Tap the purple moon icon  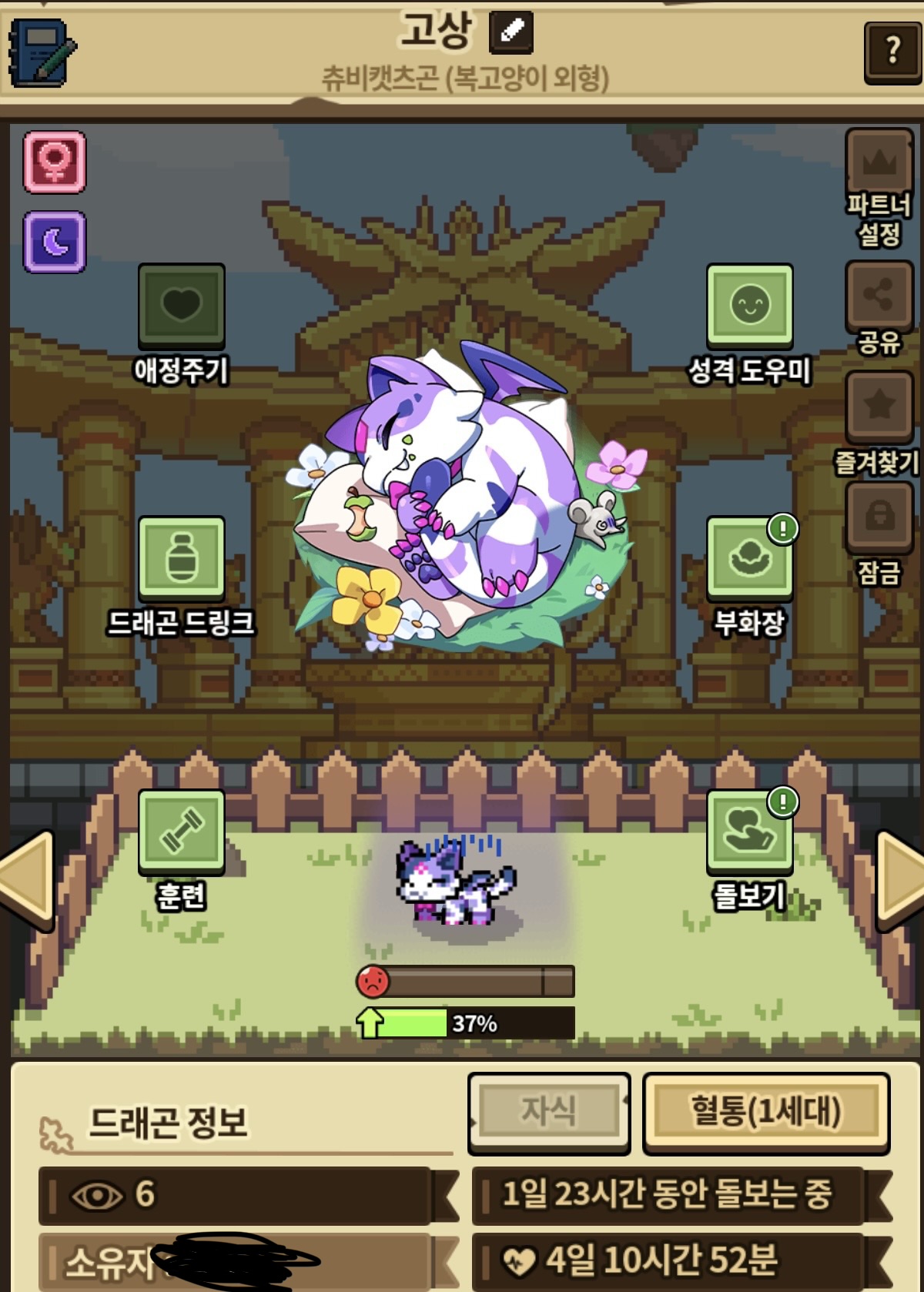point(55,243)
